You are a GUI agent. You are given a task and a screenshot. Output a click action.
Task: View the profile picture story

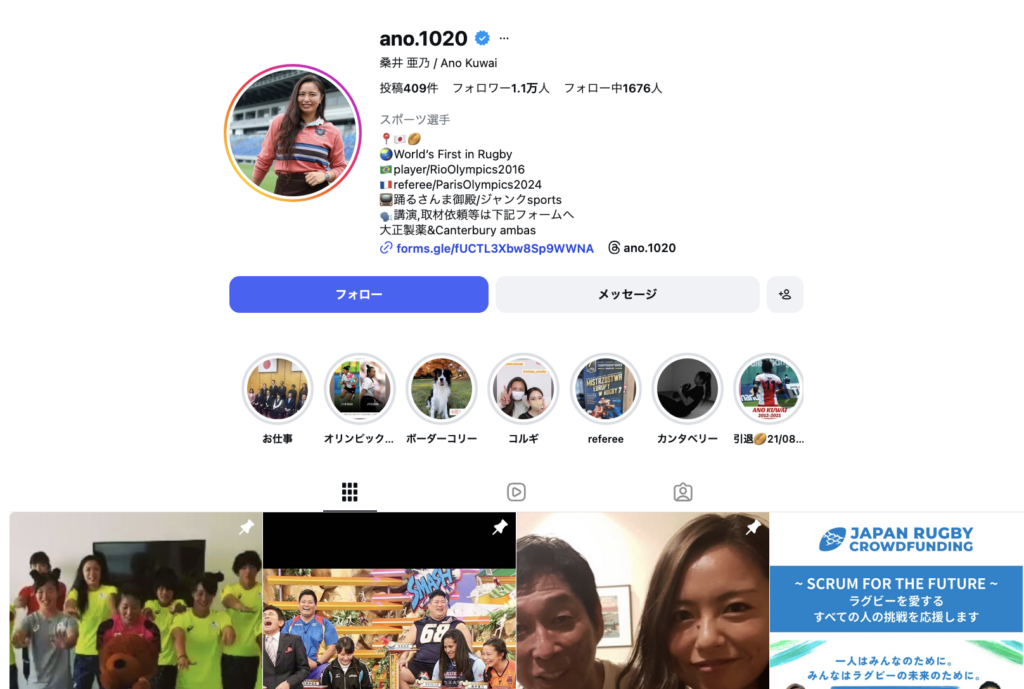point(291,133)
